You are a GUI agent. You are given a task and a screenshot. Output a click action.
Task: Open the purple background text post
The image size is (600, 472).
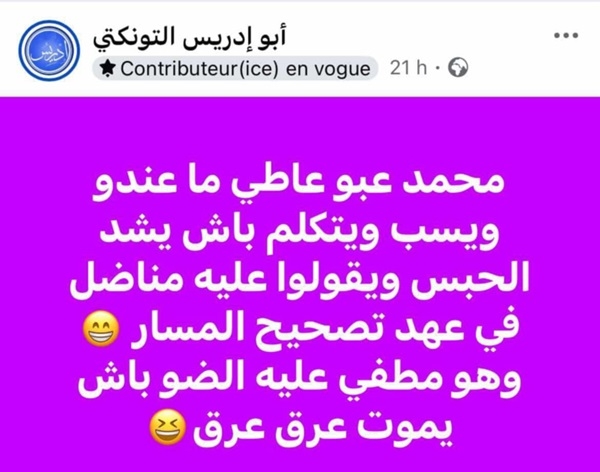pos(300,300)
